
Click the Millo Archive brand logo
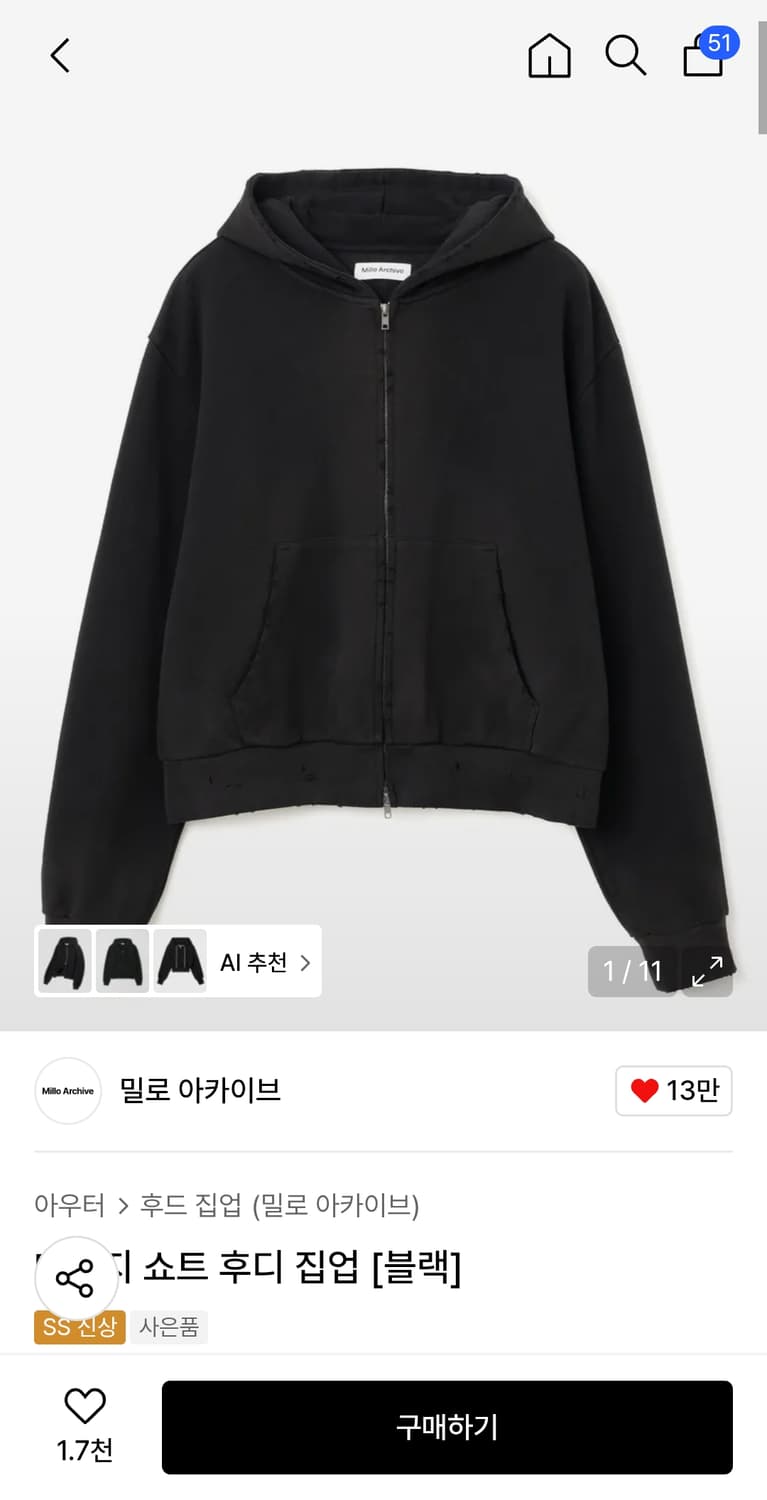tap(68, 1091)
